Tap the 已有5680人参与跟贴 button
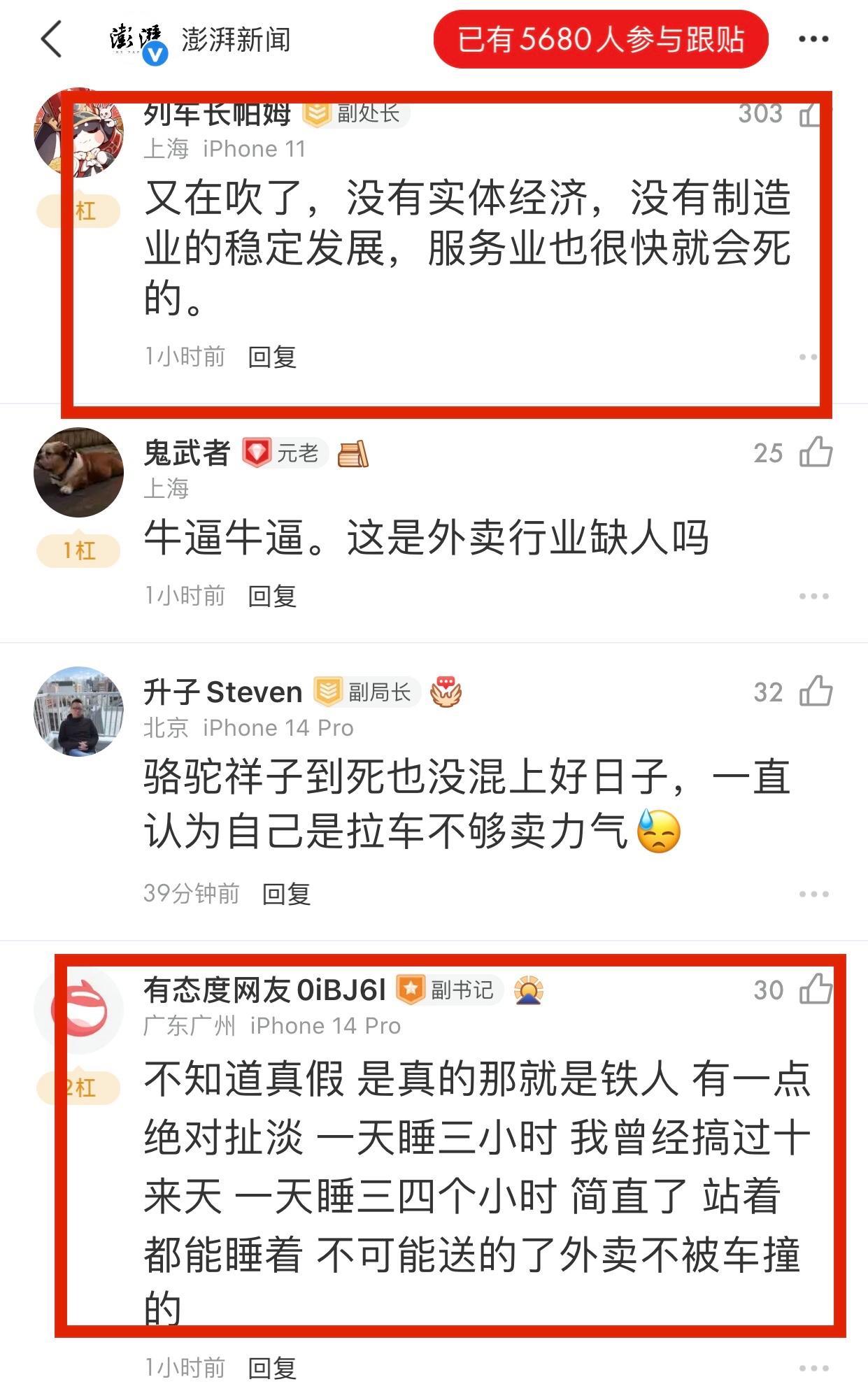This screenshot has height=1398, width=868. point(600,40)
